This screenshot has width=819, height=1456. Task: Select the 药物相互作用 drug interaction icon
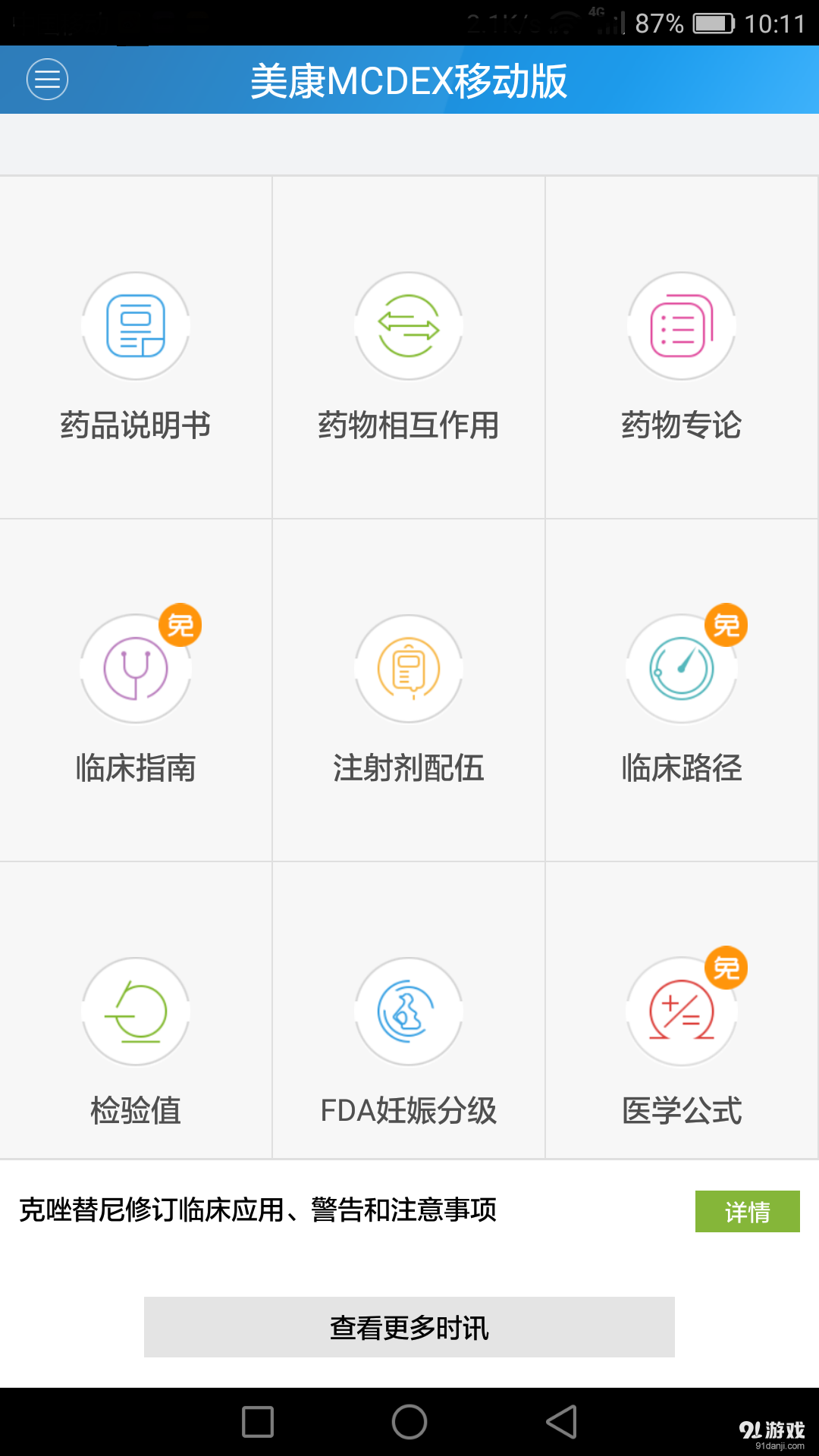(x=408, y=326)
